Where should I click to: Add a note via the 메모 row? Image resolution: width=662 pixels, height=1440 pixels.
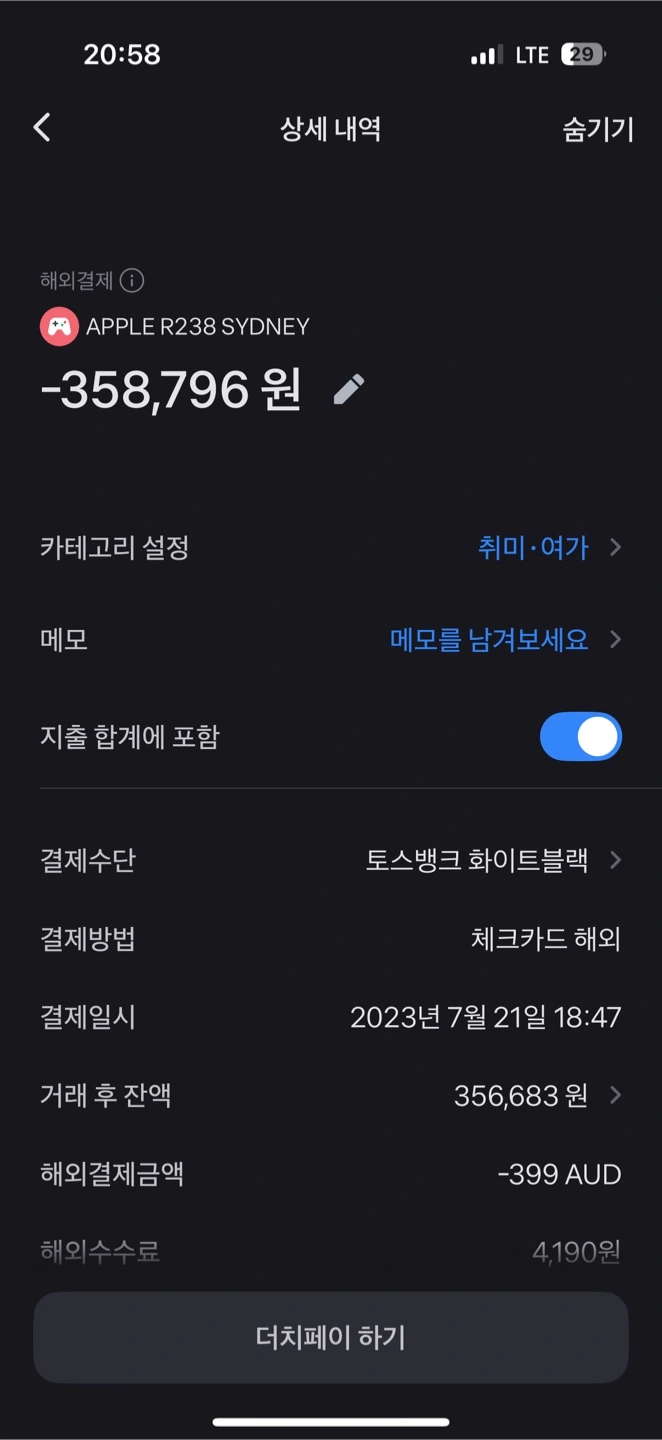click(331, 640)
